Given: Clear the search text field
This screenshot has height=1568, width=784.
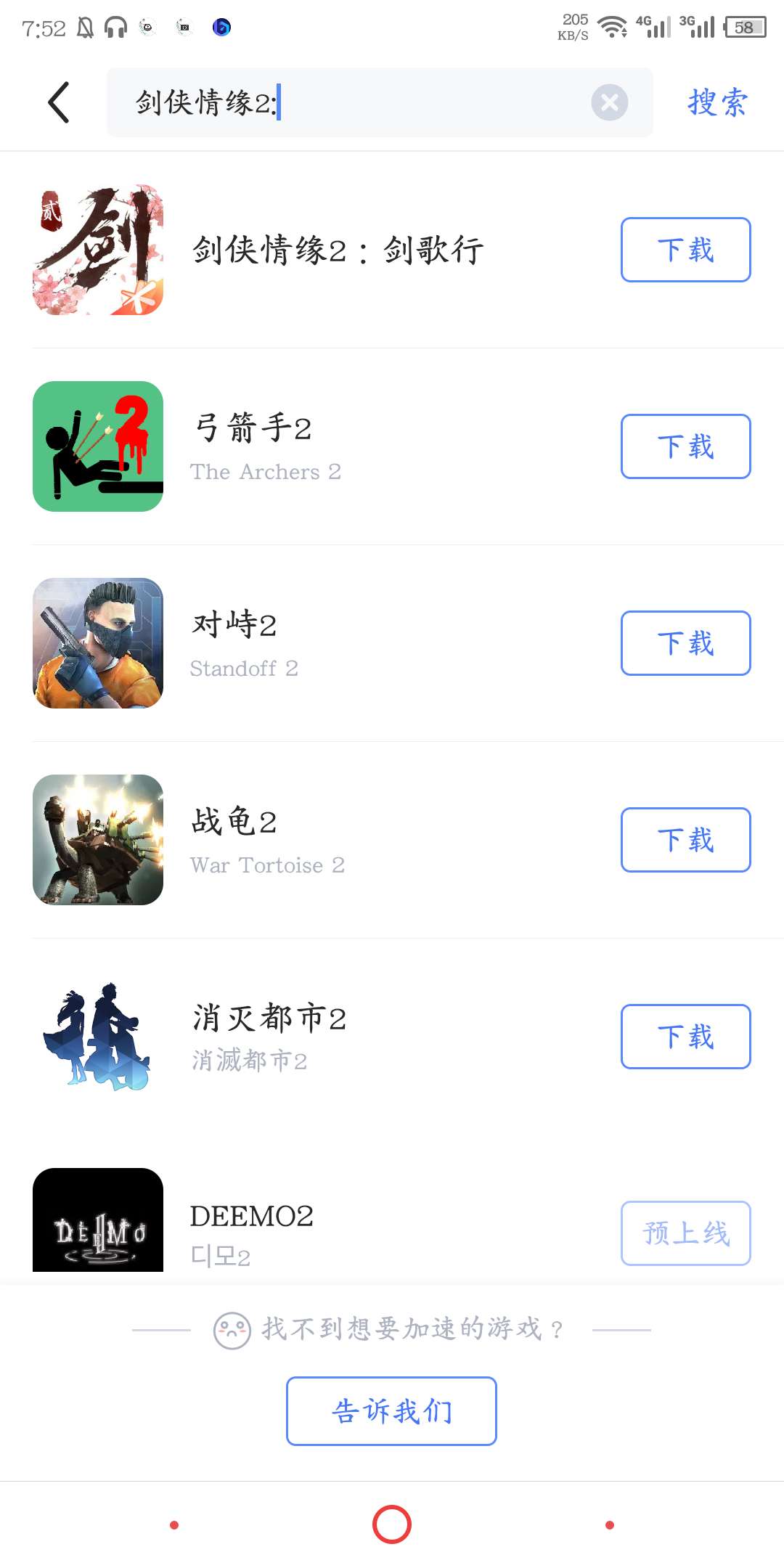Looking at the screenshot, I should (x=609, y=102).
